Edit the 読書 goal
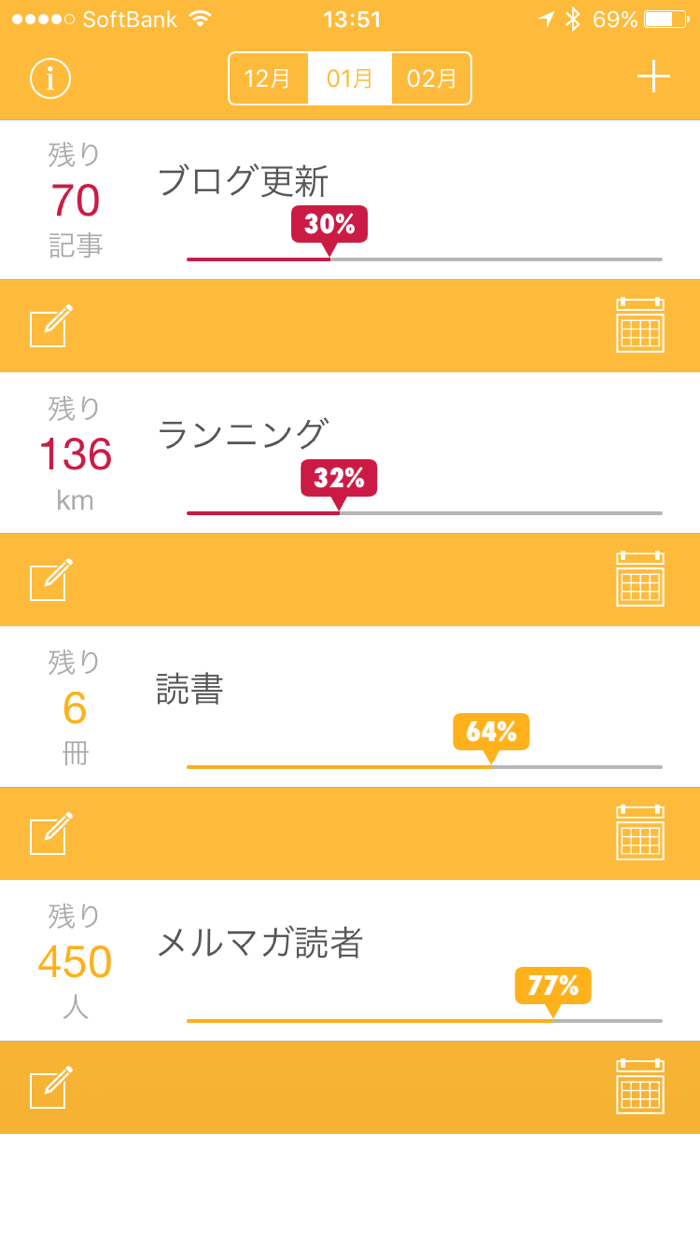 (x=51, y=834)
